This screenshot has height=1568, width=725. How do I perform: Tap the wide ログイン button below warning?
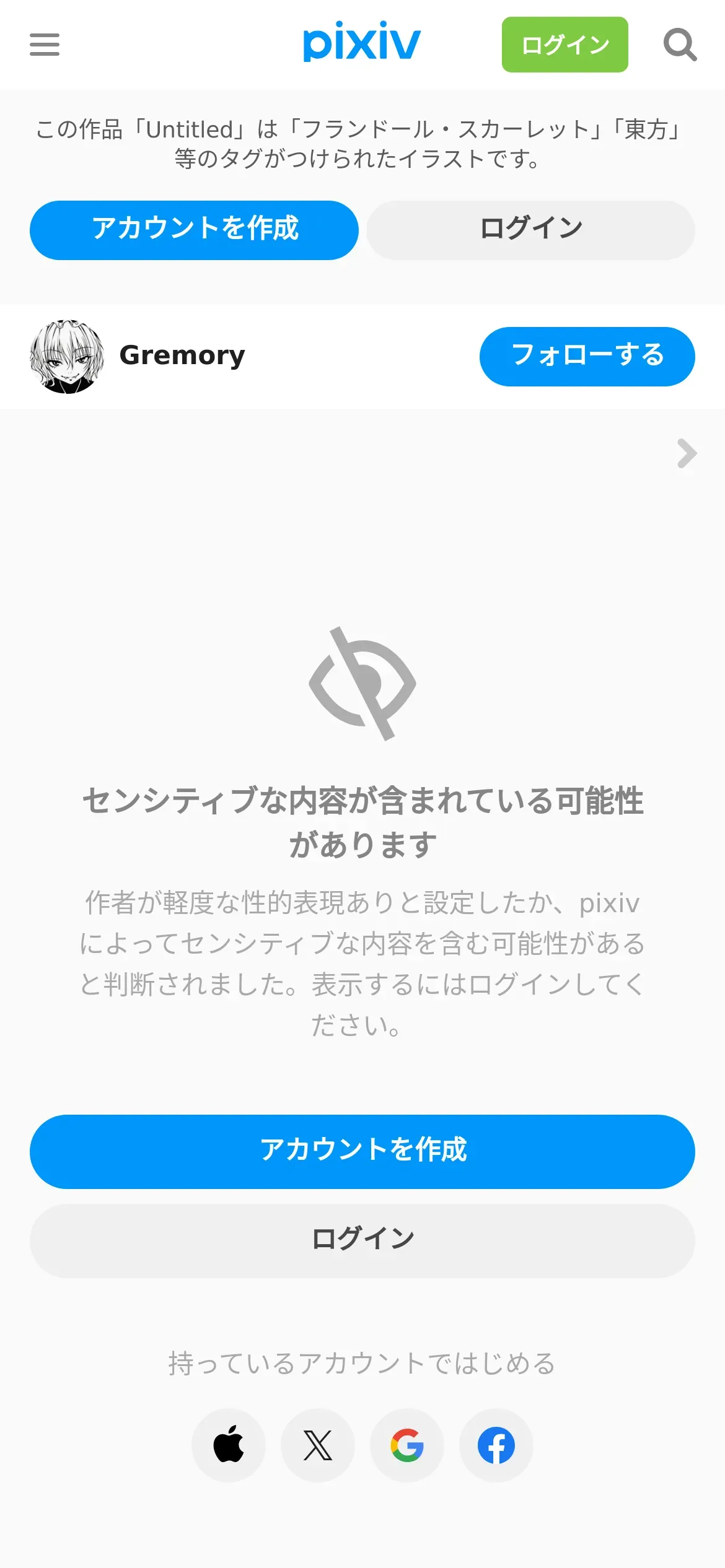[362, 1240]
